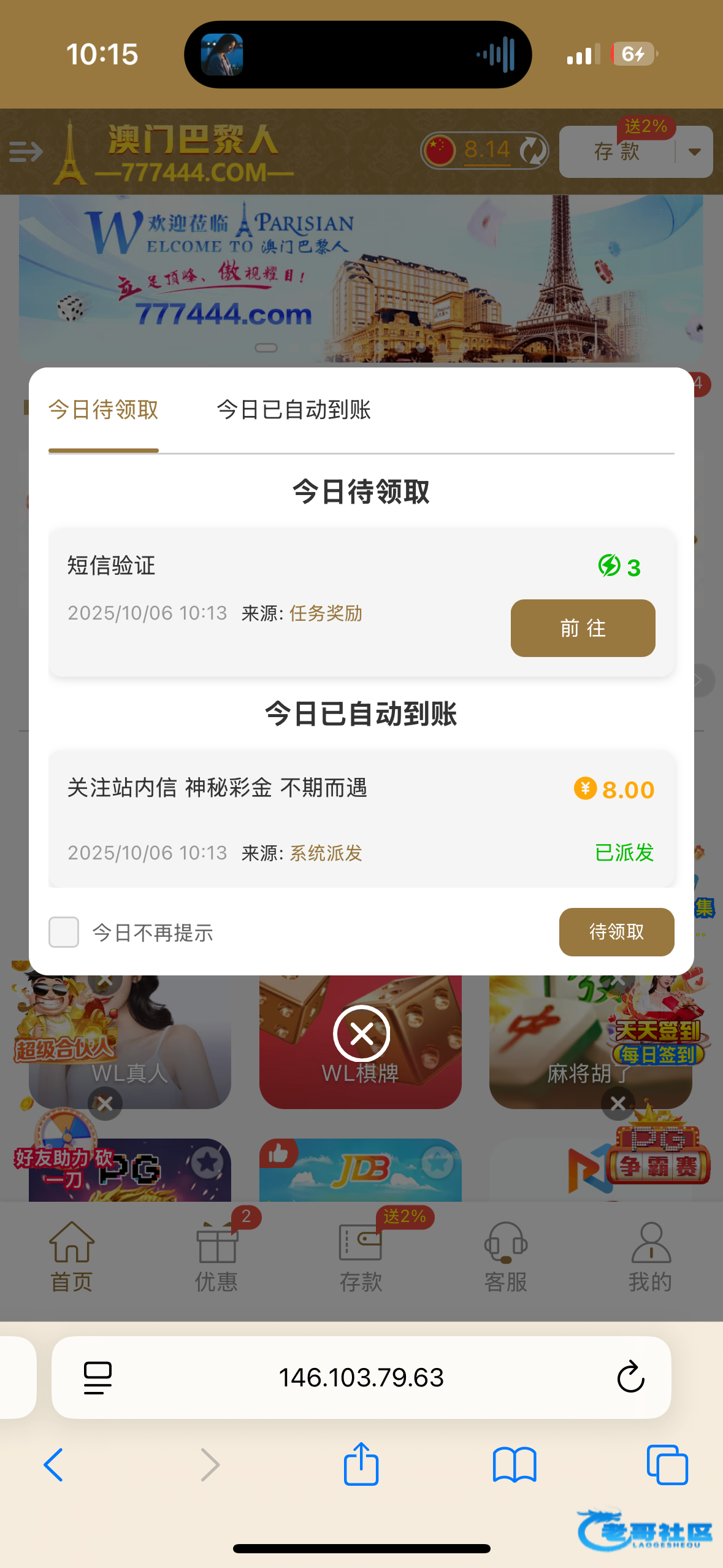Tap 前往 for the 短信验证 task
The width and height of the screenshot is (723, 1568).
tap(583, 628)
